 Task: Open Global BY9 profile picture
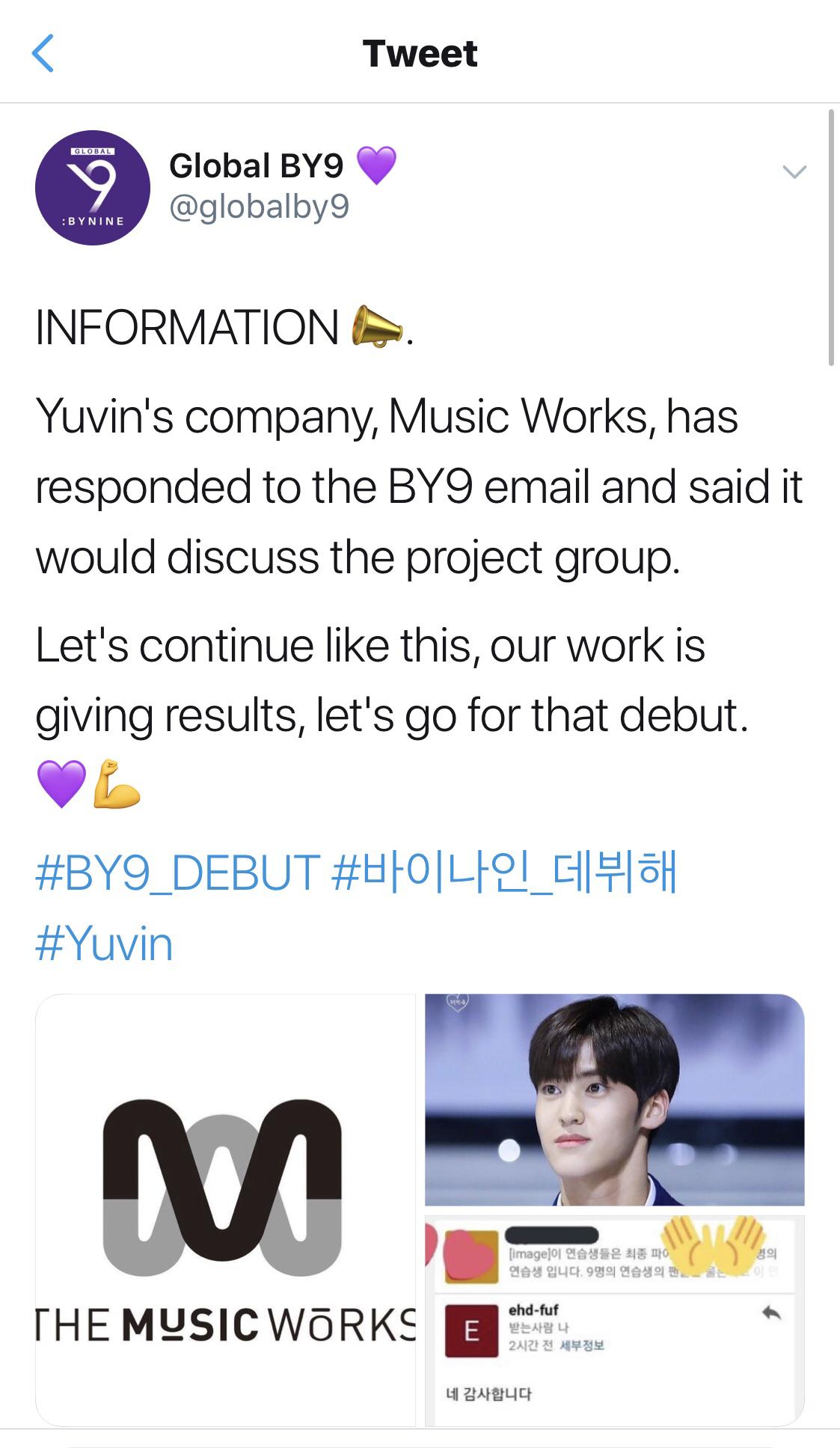[x=93, y=188]
